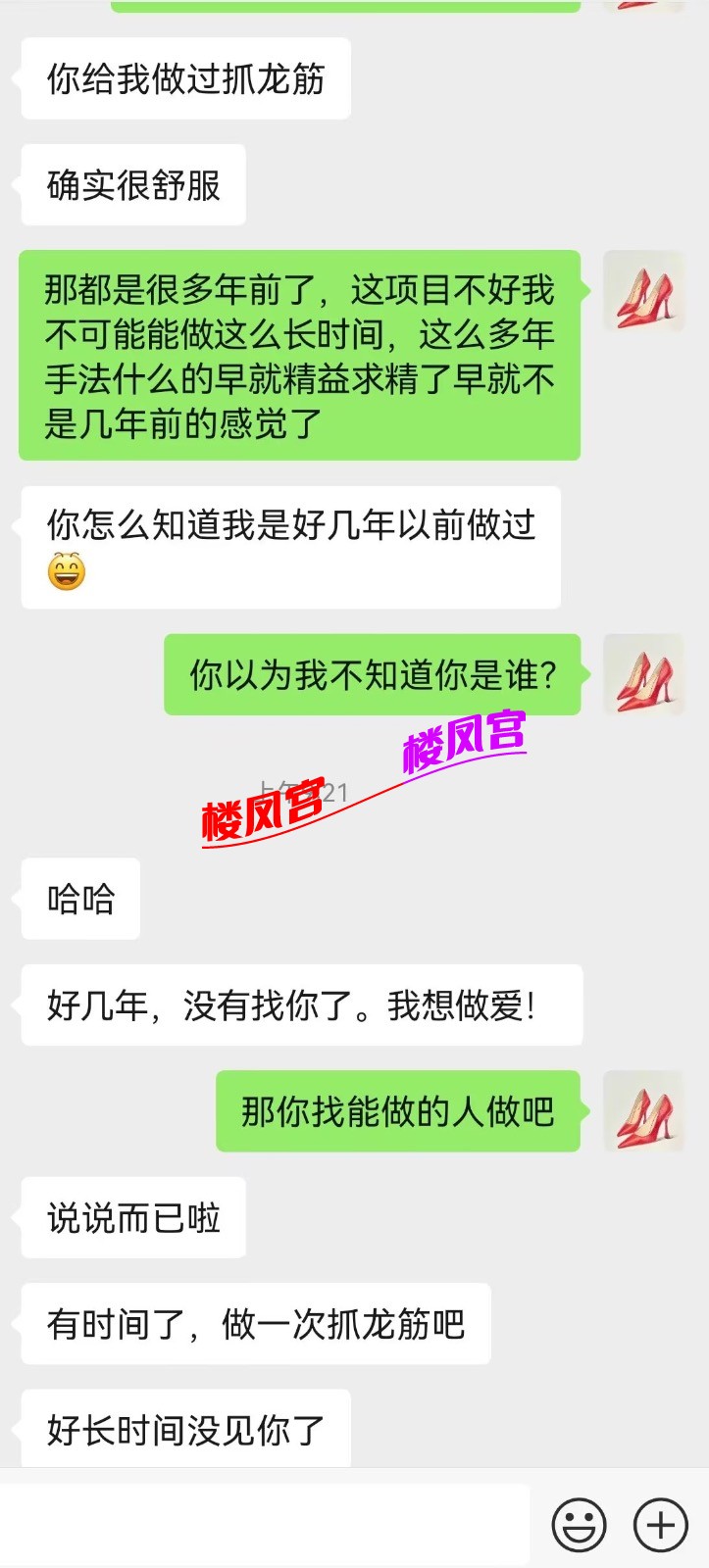This screenshot has width=709, height=1568.
Task: Open the plus attachments menu
Action: coord(661,1525)
